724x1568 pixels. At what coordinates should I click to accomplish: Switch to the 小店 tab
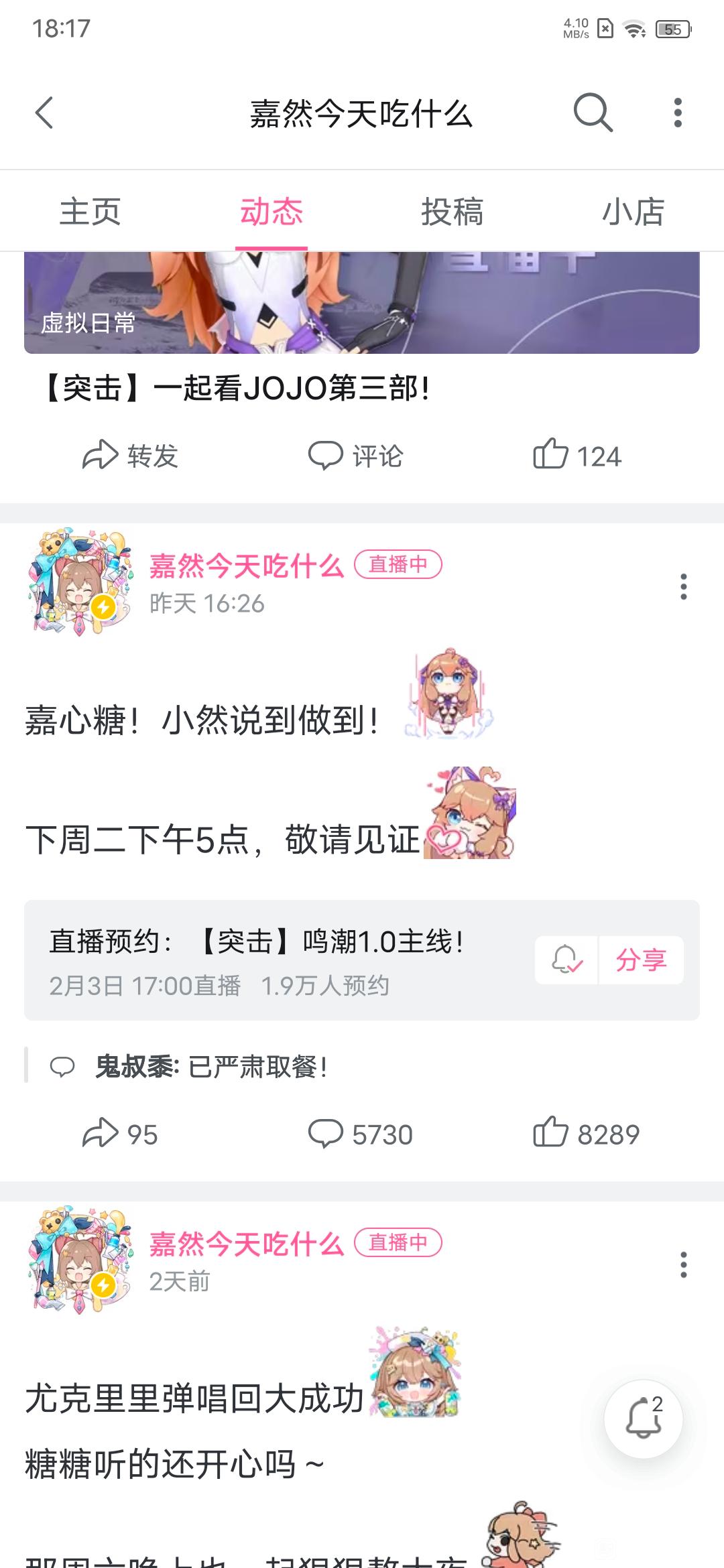(633, 212)
